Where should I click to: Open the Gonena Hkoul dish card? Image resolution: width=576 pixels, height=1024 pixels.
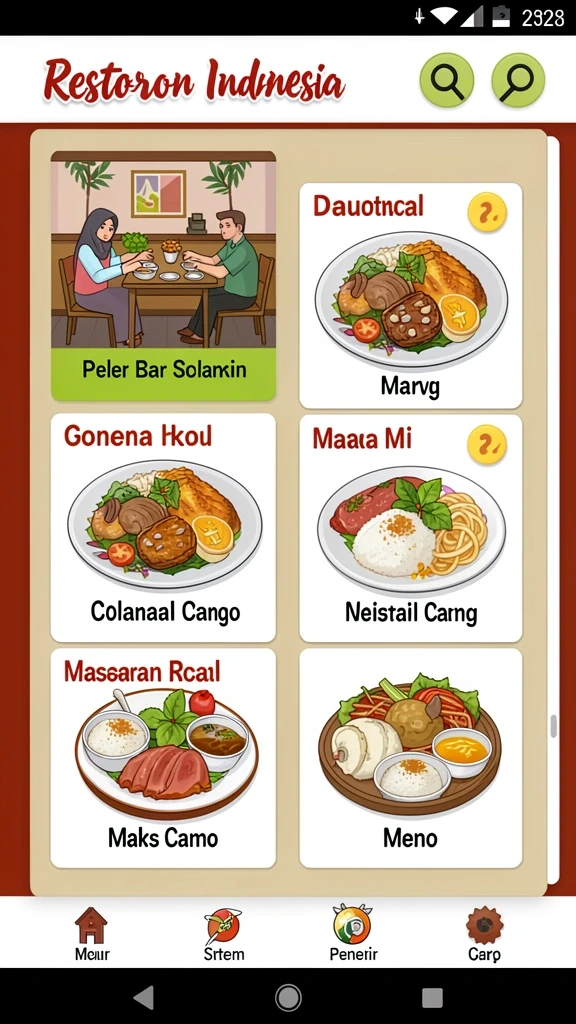pos(163,528)
